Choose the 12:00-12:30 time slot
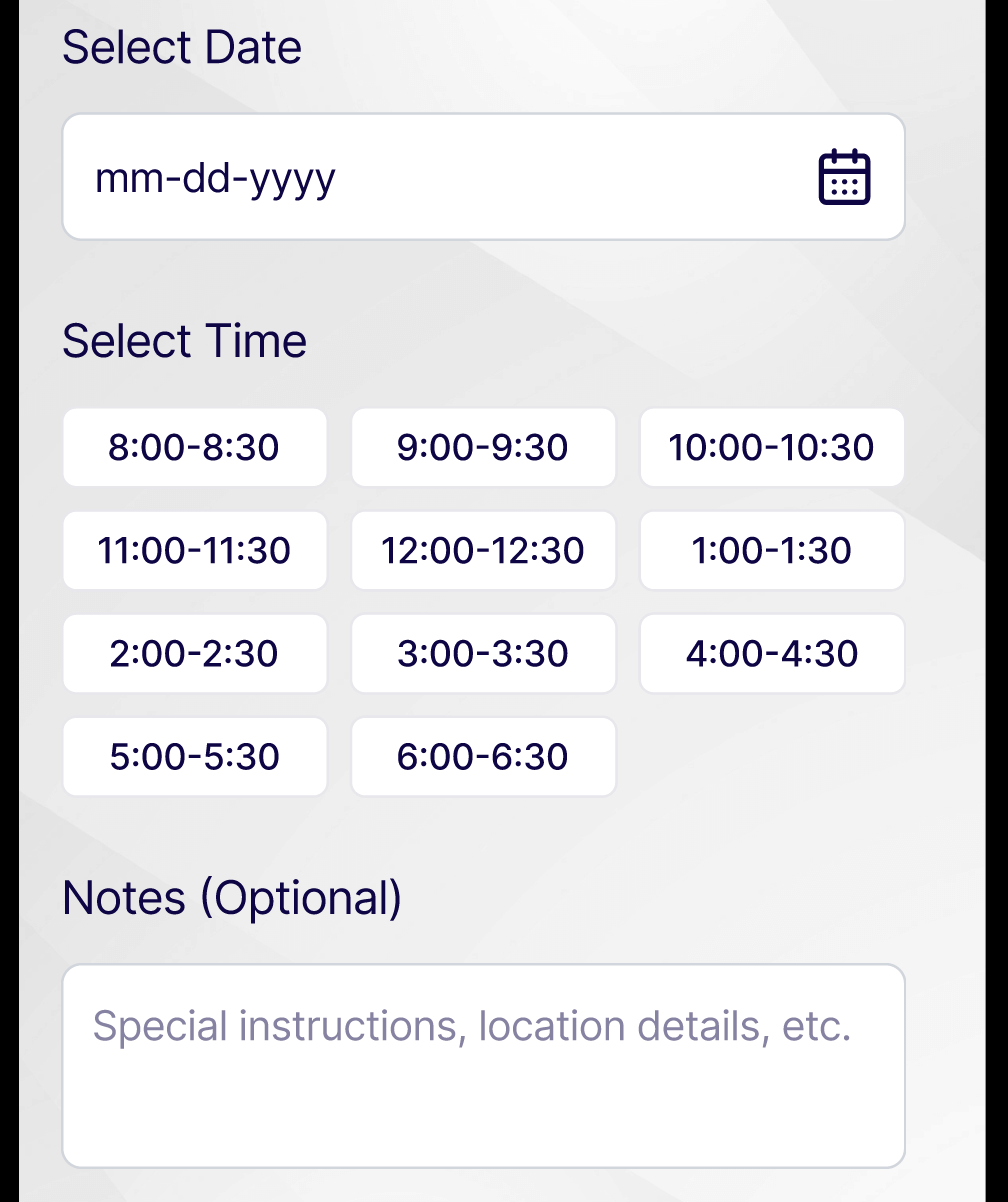1008x1202 pixels. click(483, 551)
